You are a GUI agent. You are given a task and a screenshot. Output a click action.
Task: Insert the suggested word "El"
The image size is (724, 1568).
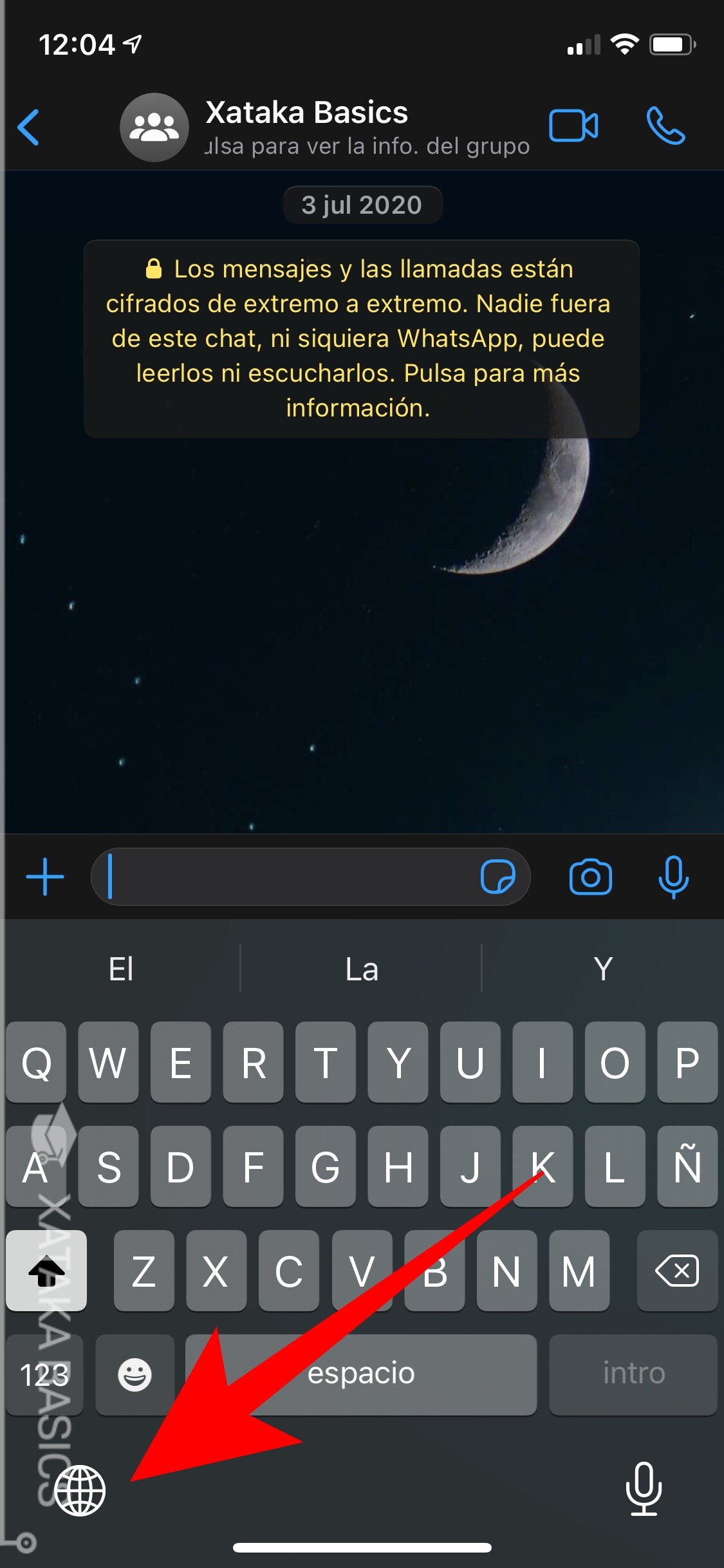click(x=121, y=969)
